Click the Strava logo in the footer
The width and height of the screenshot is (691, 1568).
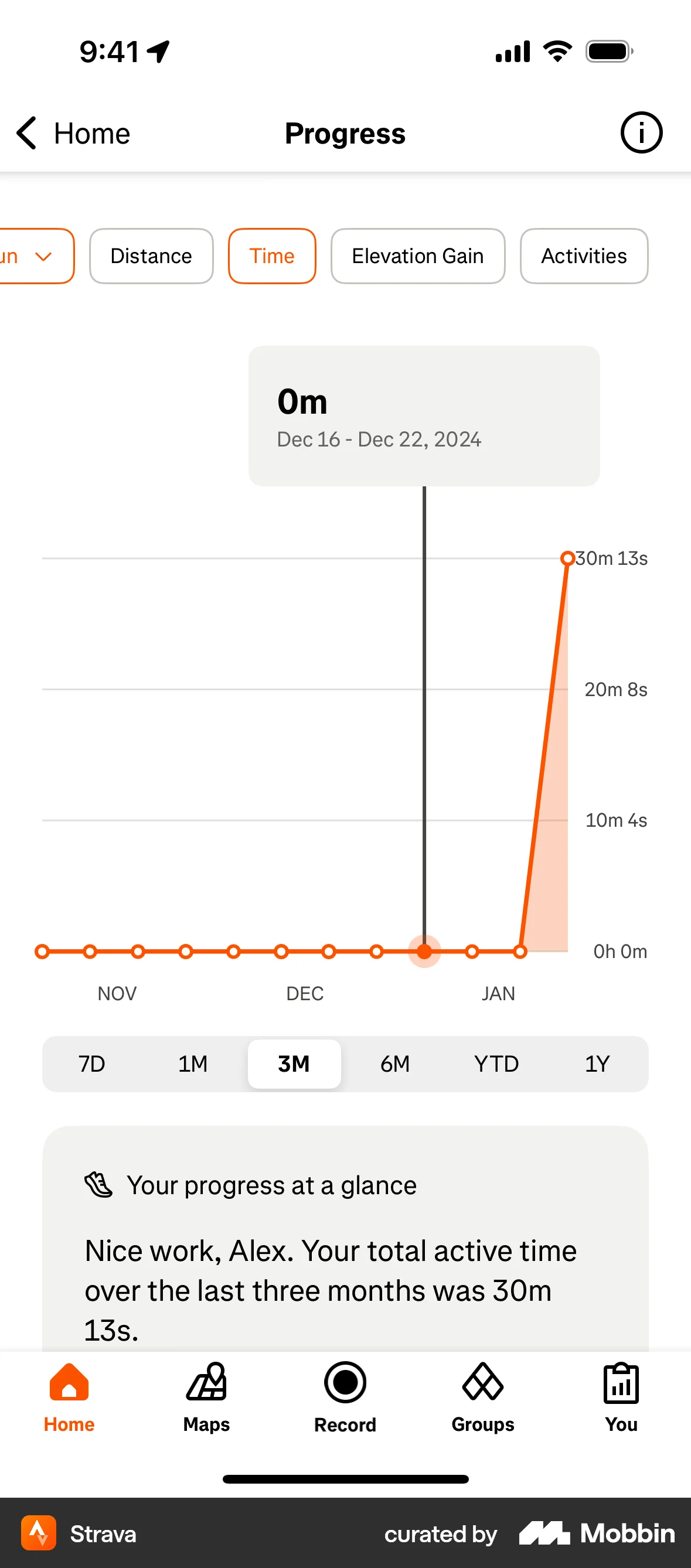40,1533
